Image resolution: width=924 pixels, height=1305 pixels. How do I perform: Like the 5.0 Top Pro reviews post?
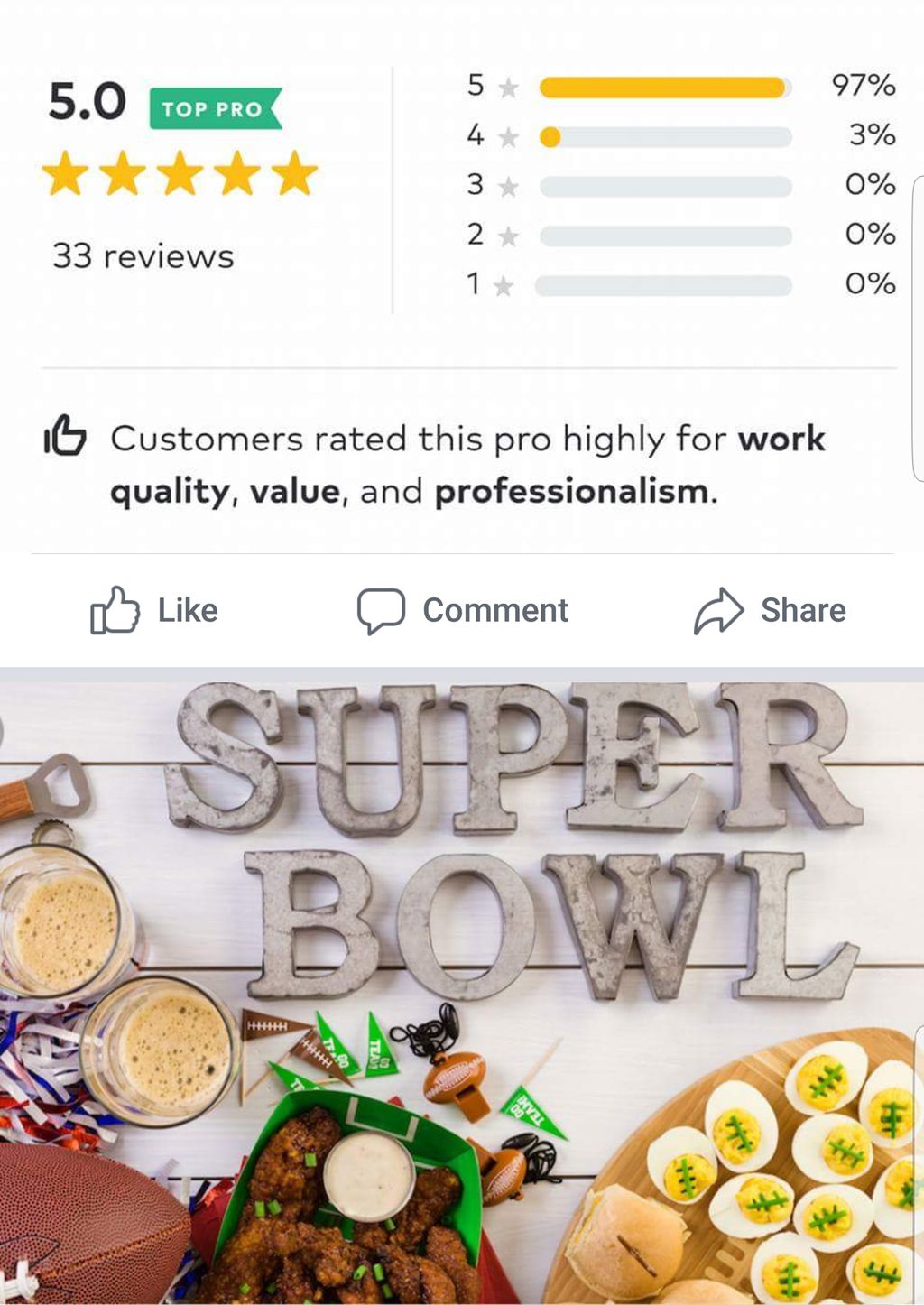(154, 611)
